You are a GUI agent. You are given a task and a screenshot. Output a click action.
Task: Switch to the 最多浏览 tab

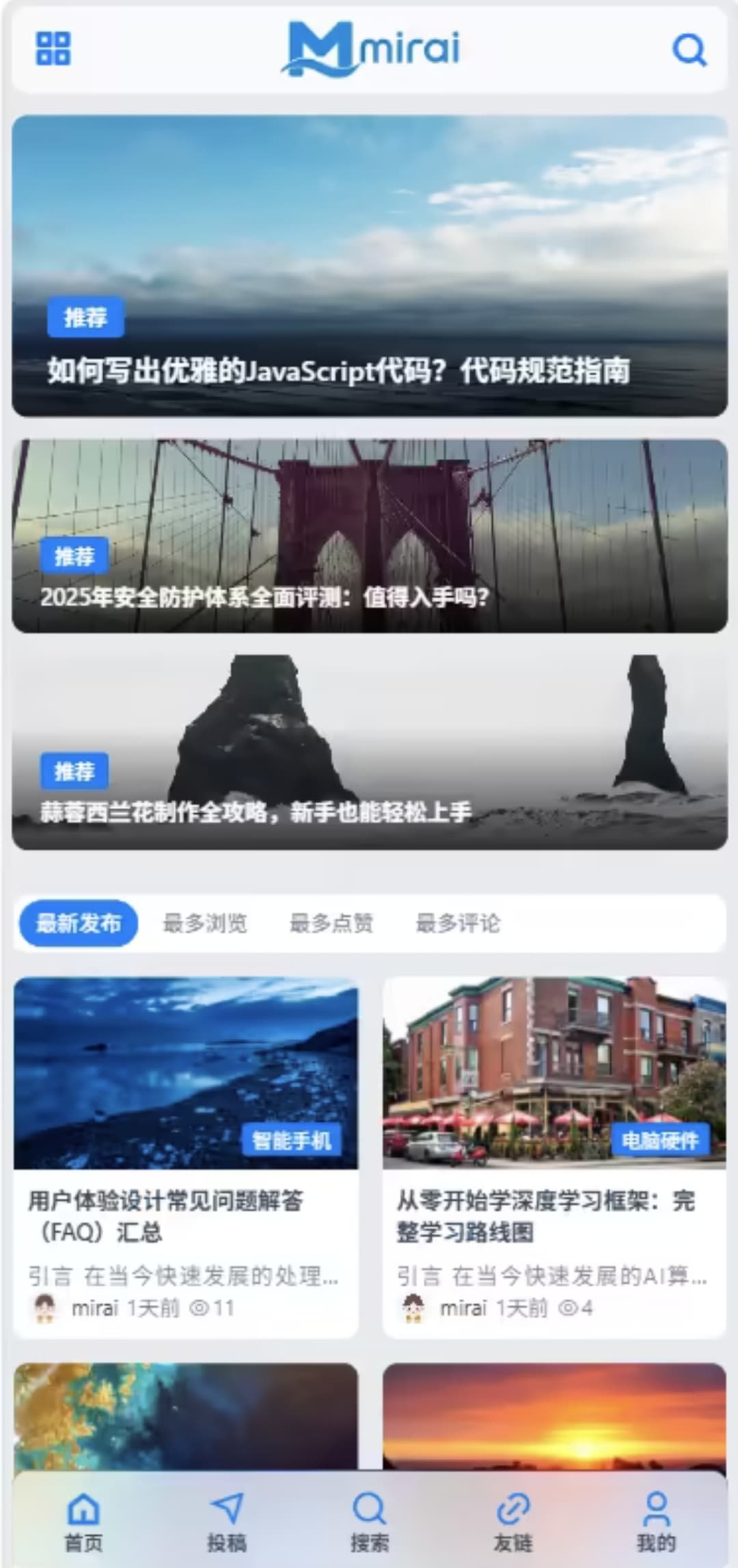point(205,923)
